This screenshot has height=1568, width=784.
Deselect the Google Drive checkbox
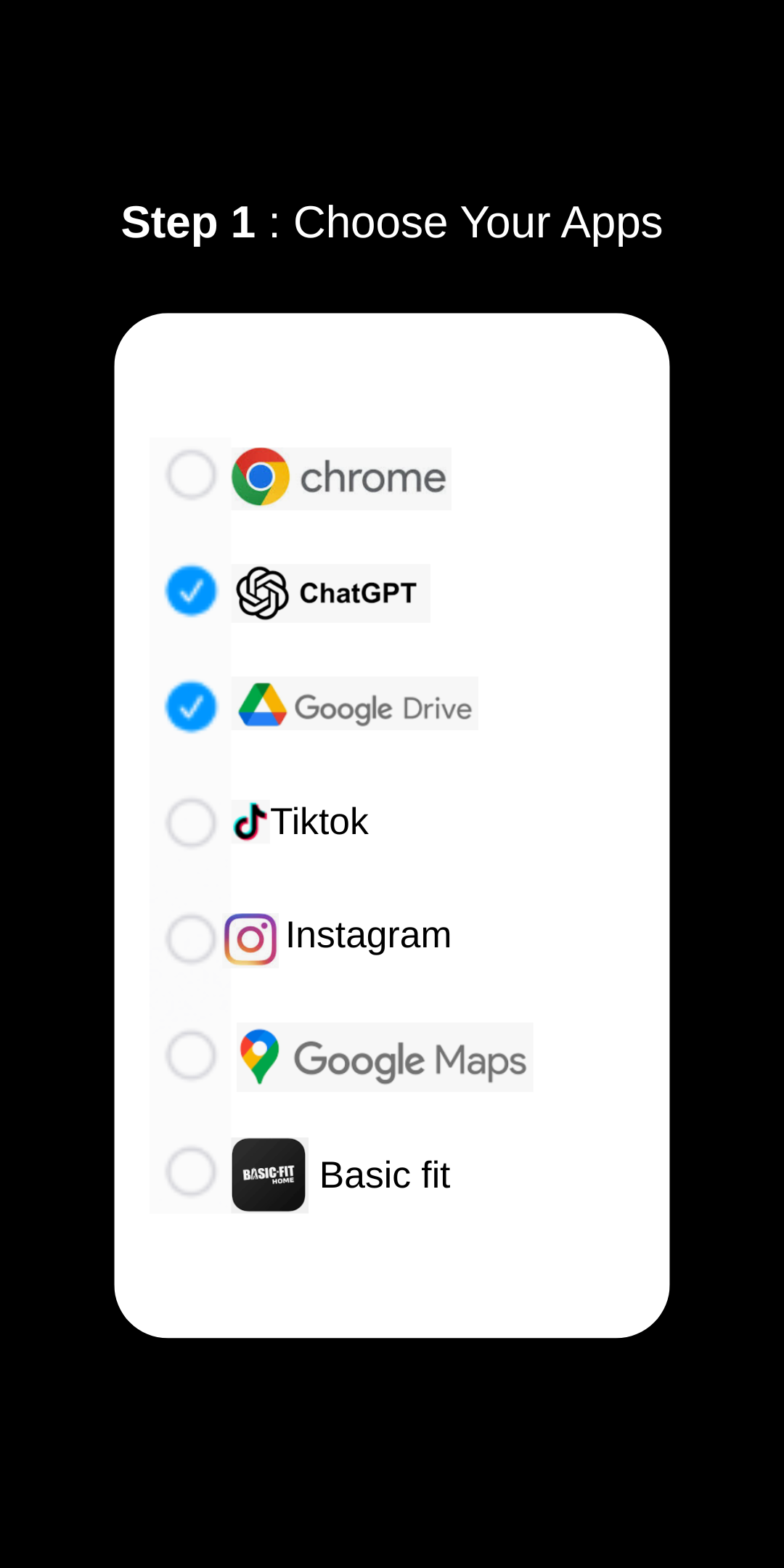190,706
